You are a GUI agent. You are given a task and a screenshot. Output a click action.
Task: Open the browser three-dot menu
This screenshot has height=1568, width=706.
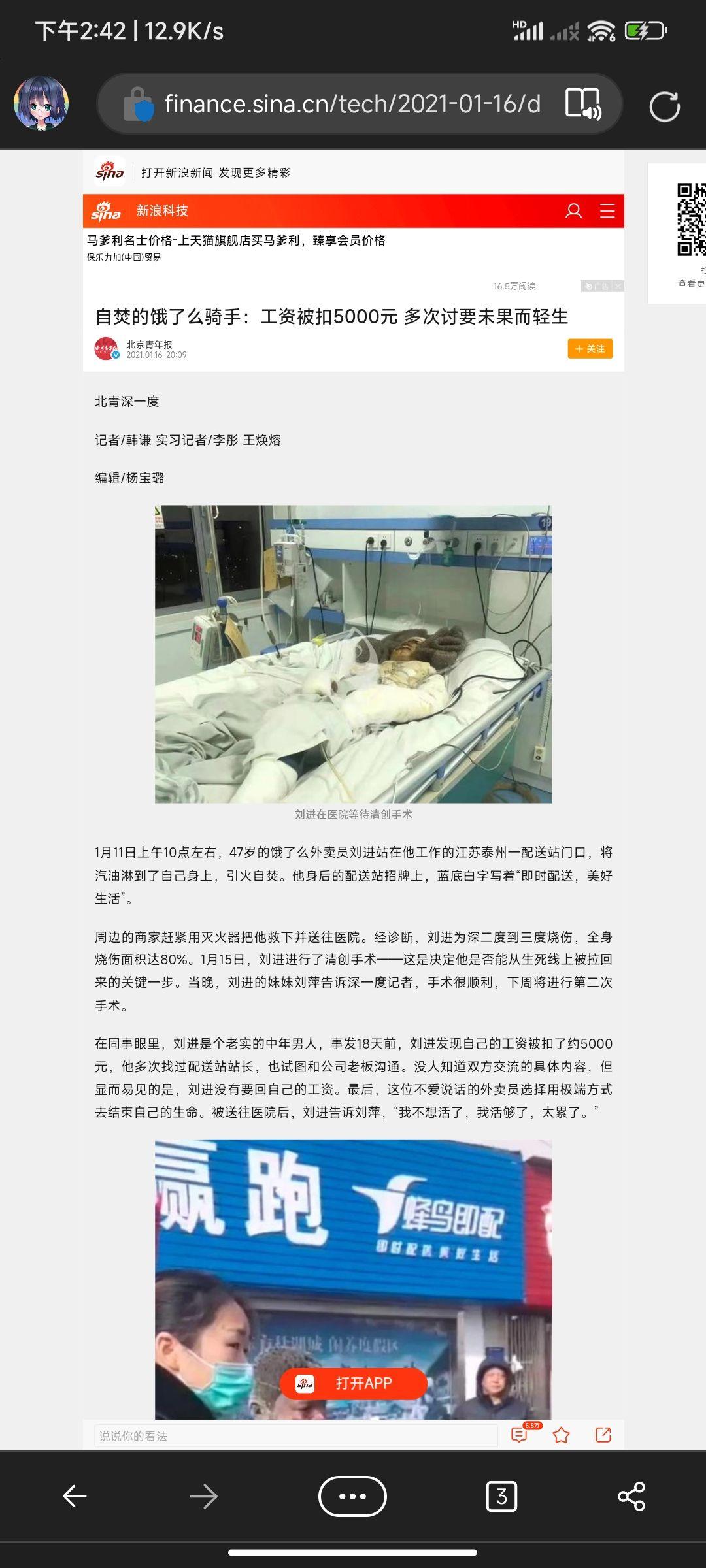click(x=352, y=1496)
